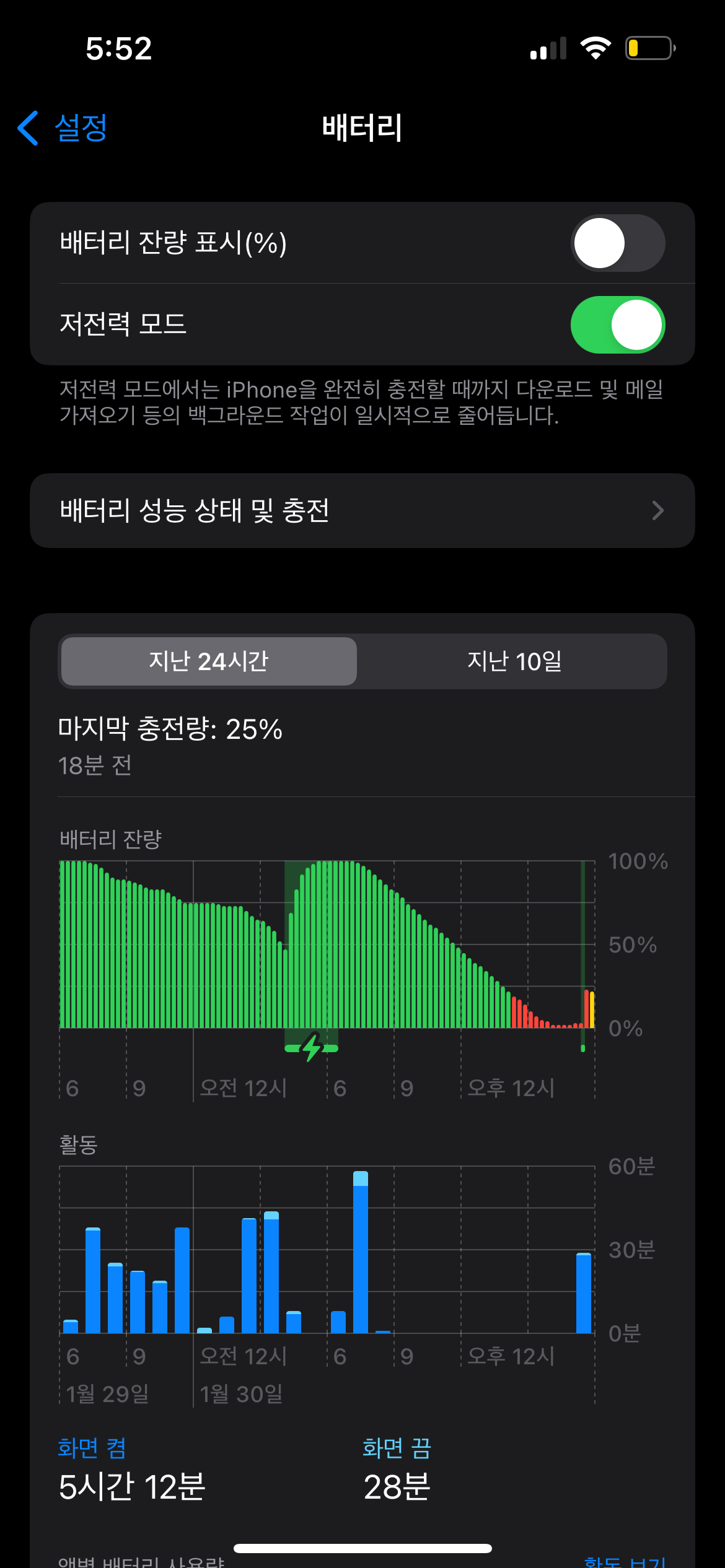Open 배터리 성능 상태 및 충전
Viewport: 725px width, 1568px height.
(x=362, y=511)
